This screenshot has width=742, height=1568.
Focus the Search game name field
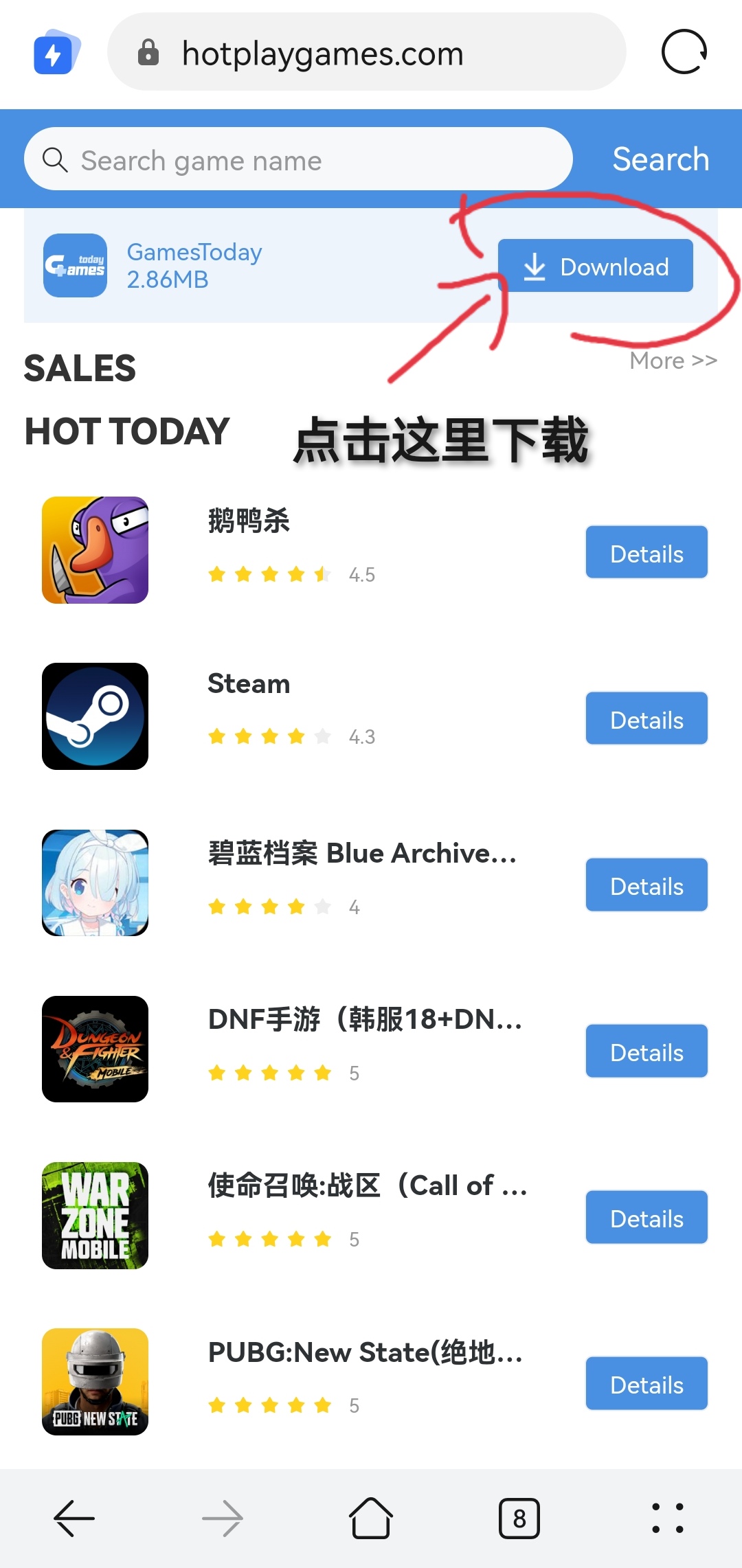click(298, 160)
